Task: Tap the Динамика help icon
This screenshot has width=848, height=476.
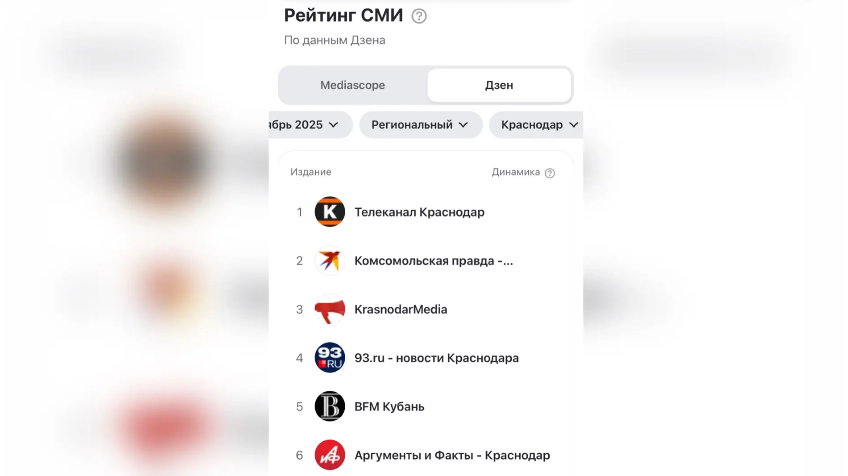Action: click(x=550, y=173)
